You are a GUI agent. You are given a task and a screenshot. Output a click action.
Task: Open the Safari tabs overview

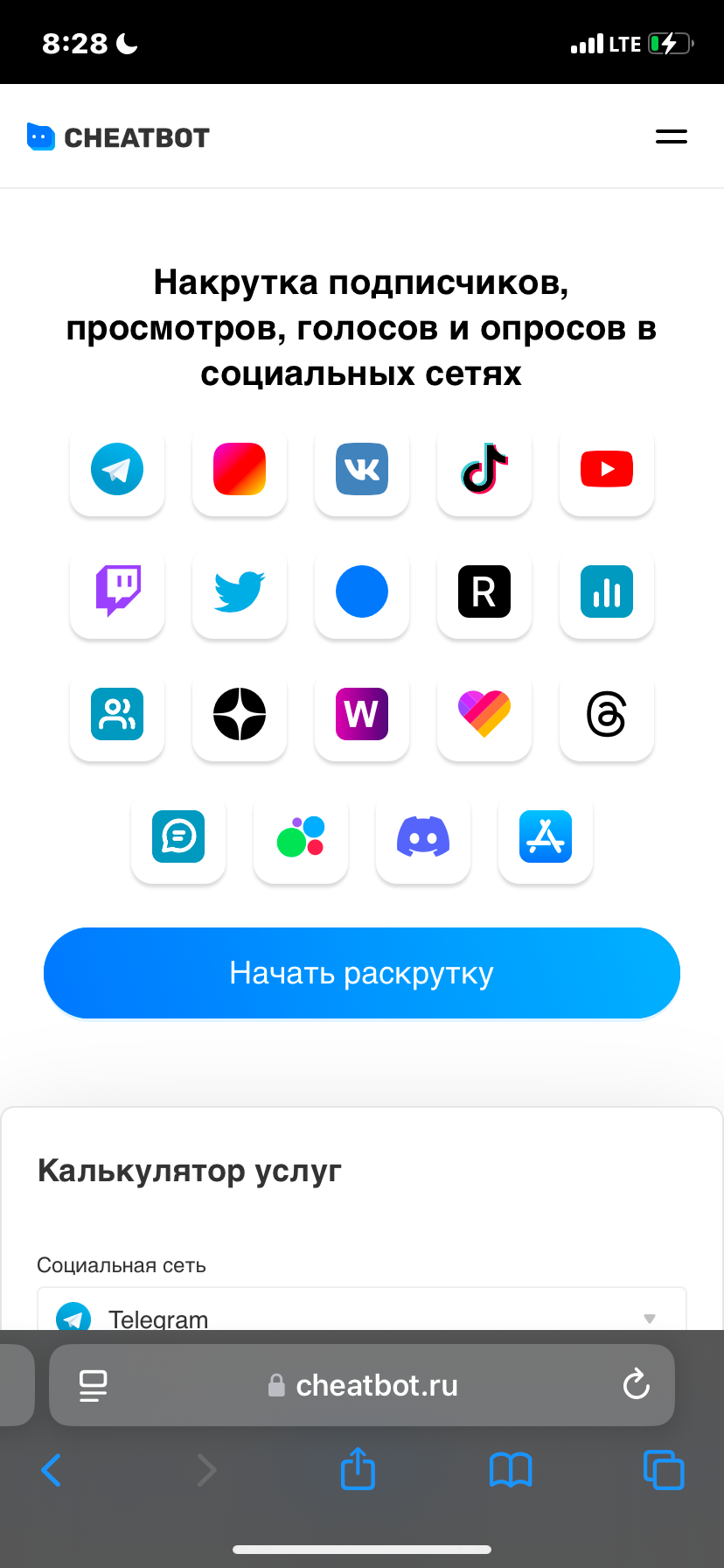point(663,1470)
